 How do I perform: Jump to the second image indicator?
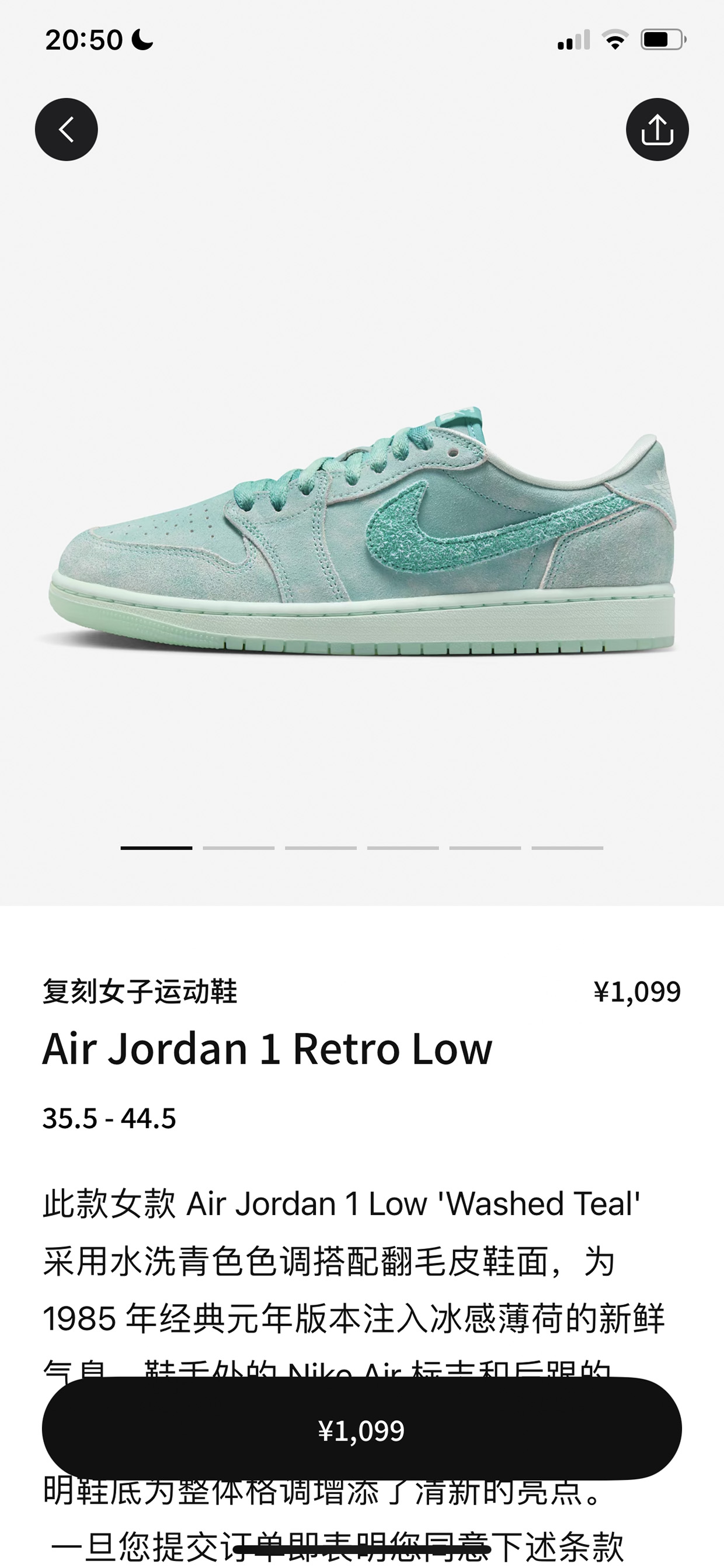pos(238,848)
